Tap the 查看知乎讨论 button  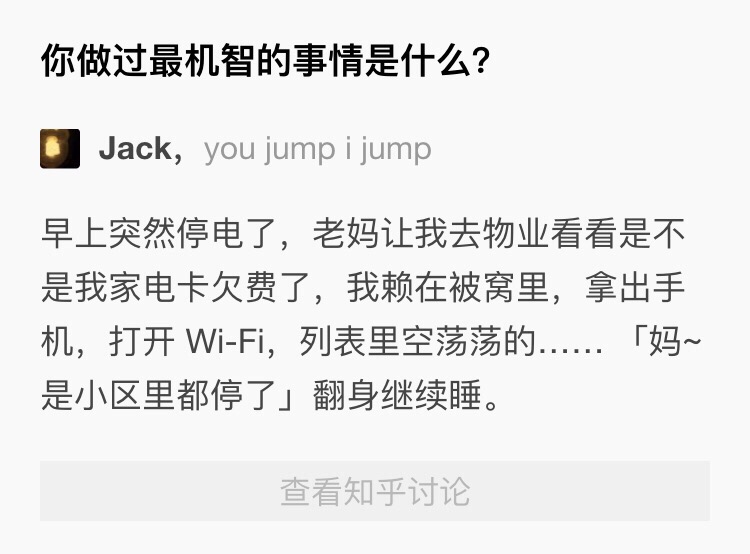pyautogui.click(x=375, y=491)
